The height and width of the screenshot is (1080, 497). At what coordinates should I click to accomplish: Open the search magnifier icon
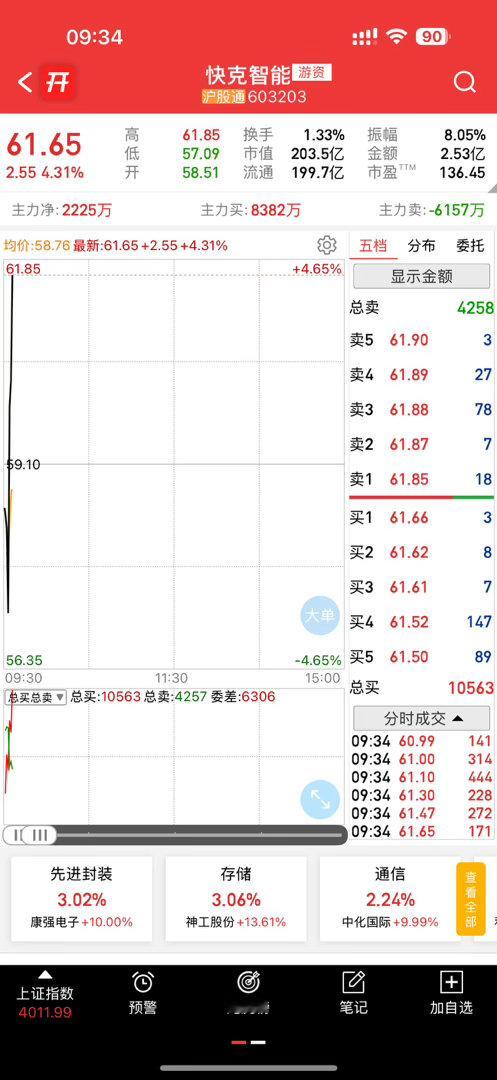click(465, 83)
